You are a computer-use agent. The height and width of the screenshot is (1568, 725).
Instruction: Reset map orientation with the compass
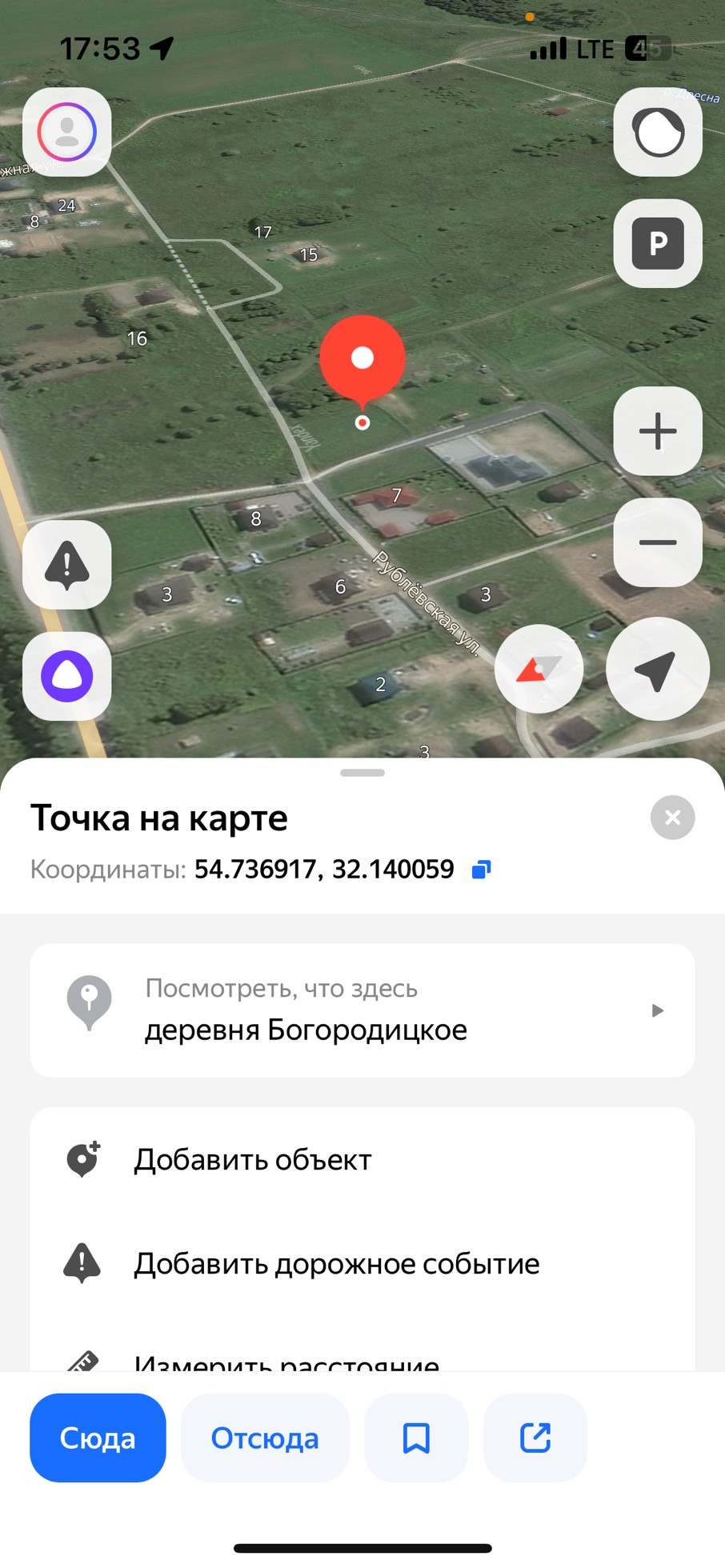point(539,669)
